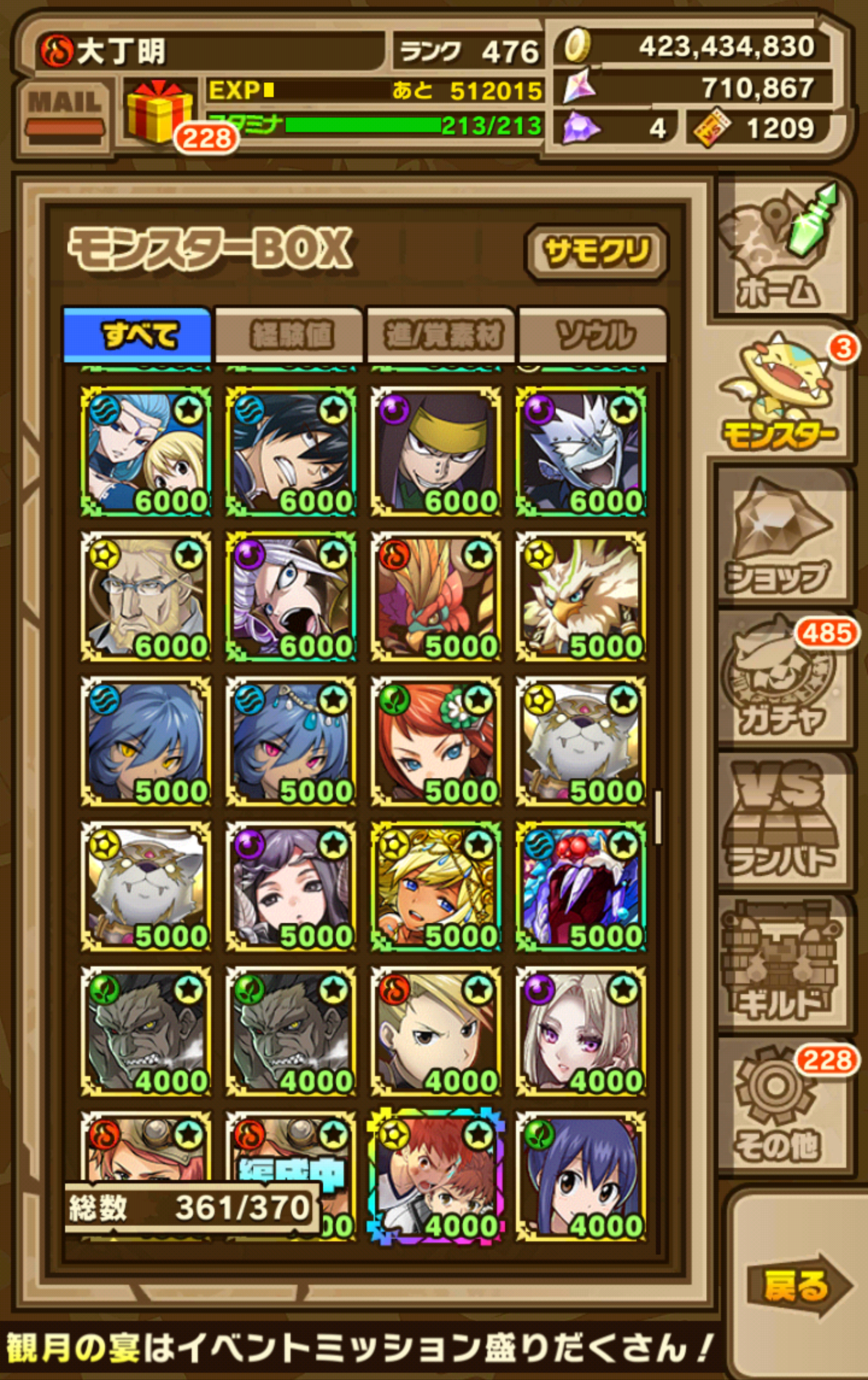The width and height of the screenshot is (868, 1380).
Task: Open the MAIL button
Action: [x=65, y=115]
